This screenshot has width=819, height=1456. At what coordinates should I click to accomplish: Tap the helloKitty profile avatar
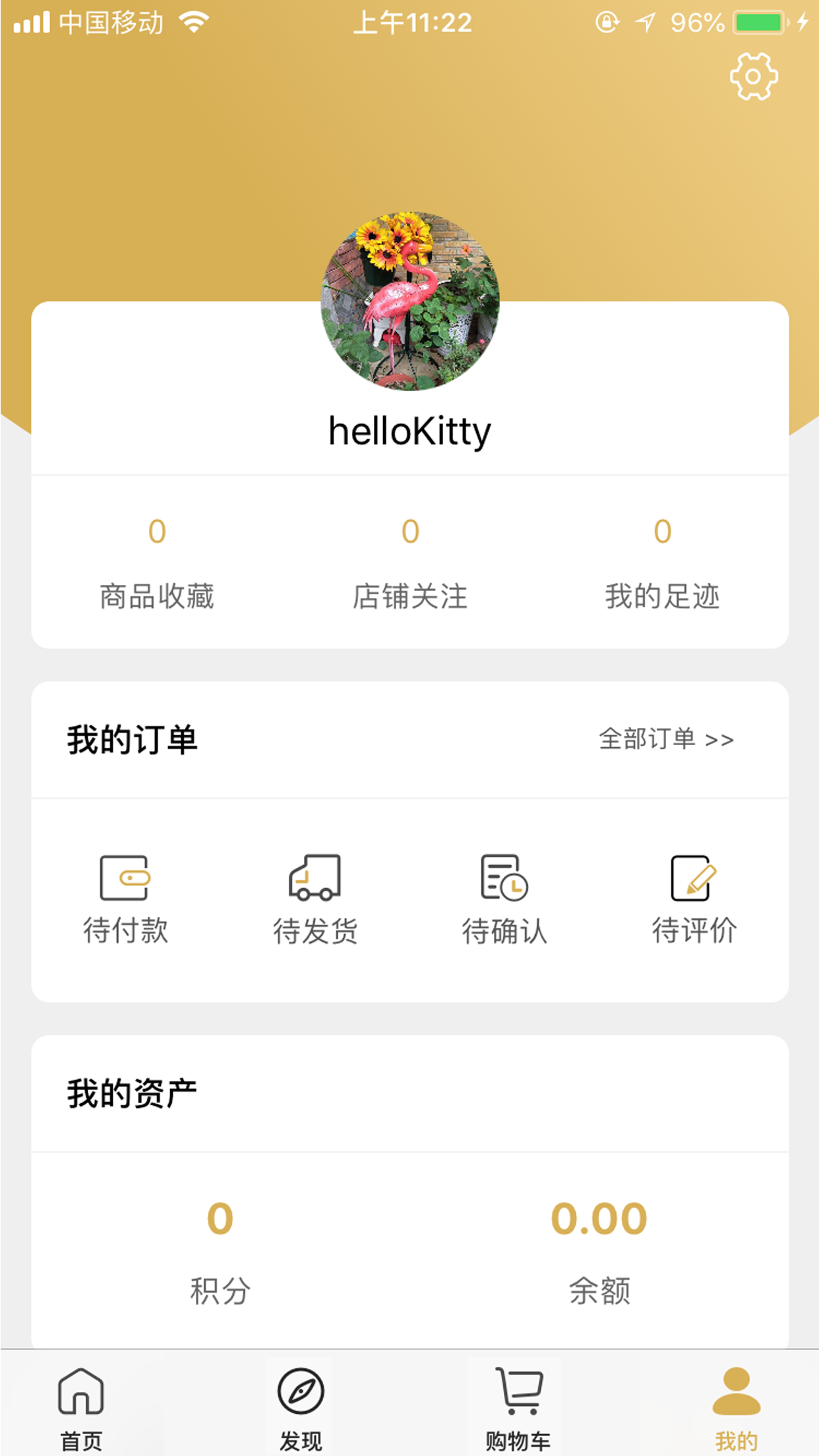409,301
